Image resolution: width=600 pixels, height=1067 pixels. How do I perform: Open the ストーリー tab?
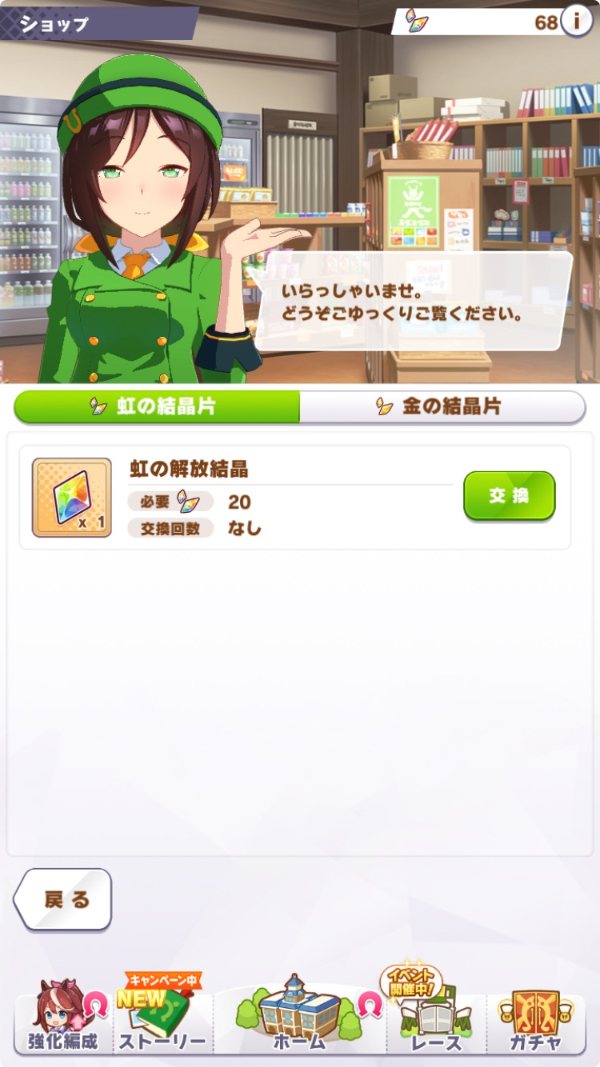click(162, 1018)
